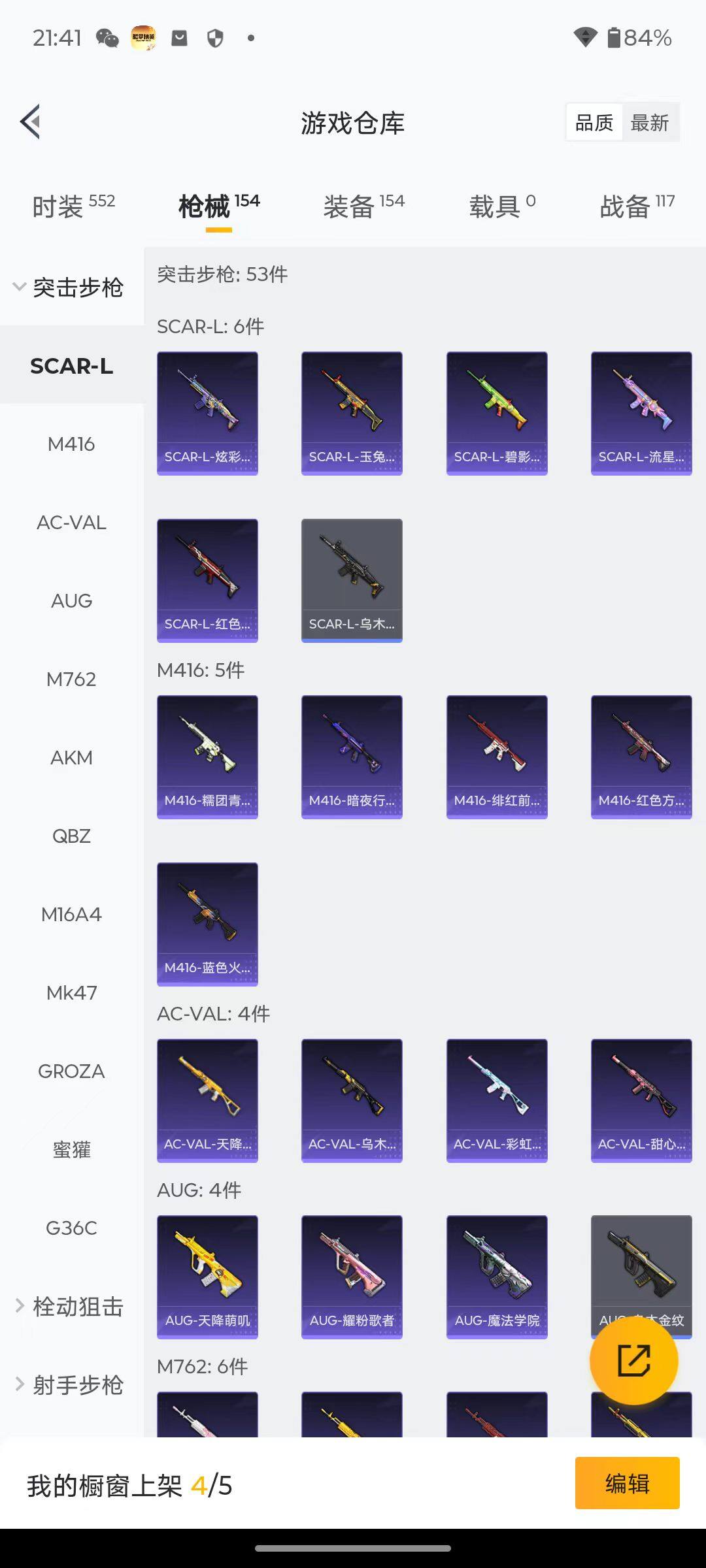Image resolution: width=706 pixels, height=1568 pixels.
Task: Jump to AKM in the side list
Action: click(71, 758)
